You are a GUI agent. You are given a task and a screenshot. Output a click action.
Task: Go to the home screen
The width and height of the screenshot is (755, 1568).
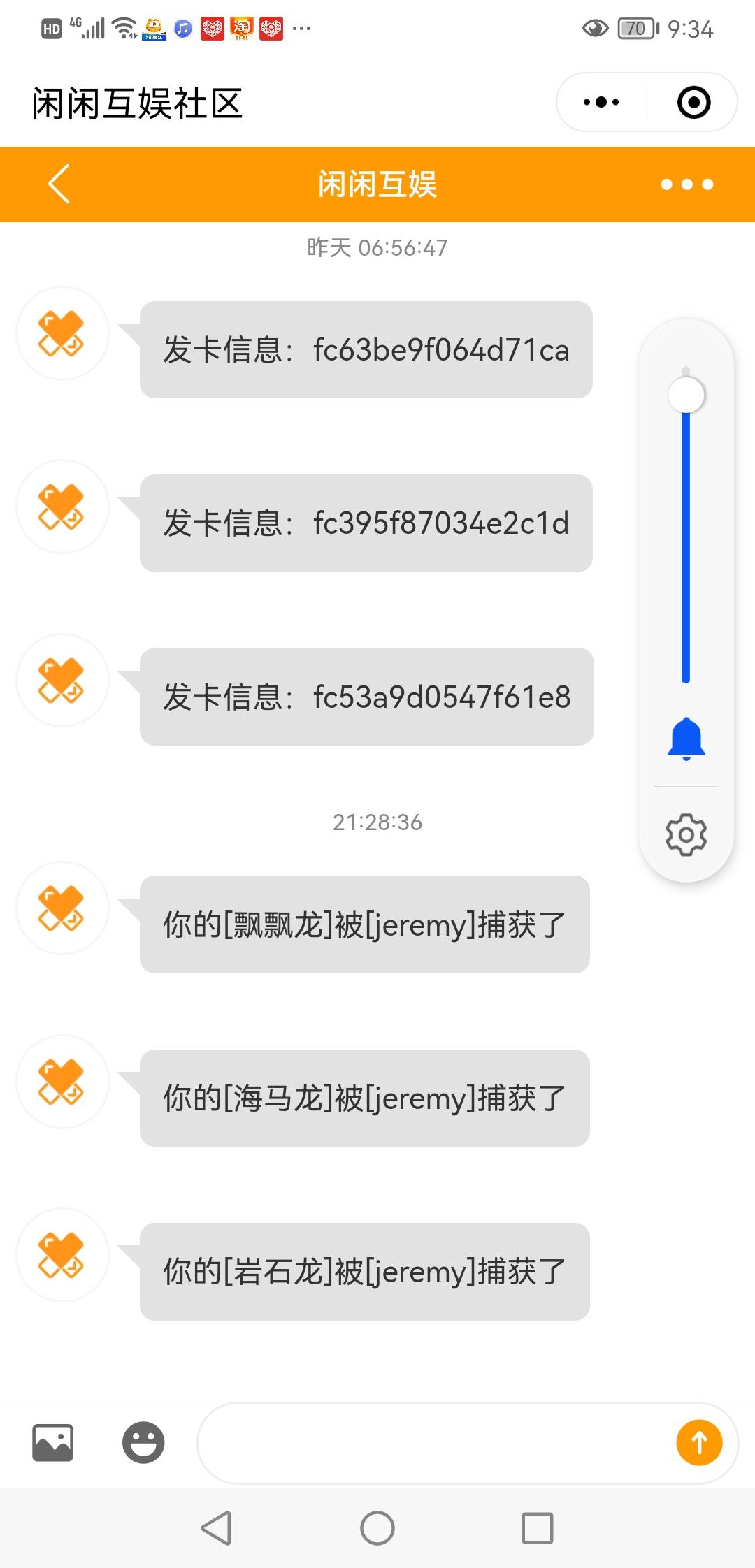click(x=377, y=1528)
